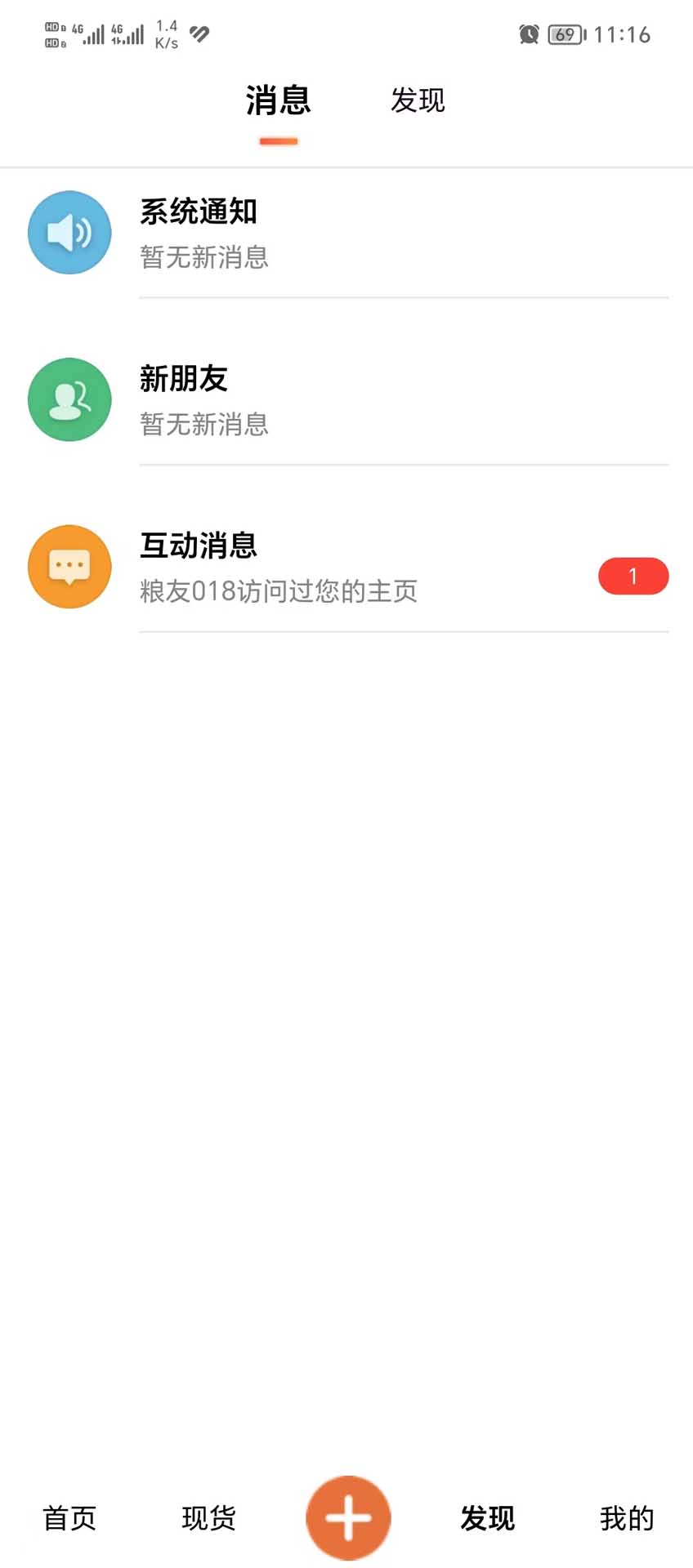Tap the battery indicator showing 69
693x1568 pixels.
(562, 34)
